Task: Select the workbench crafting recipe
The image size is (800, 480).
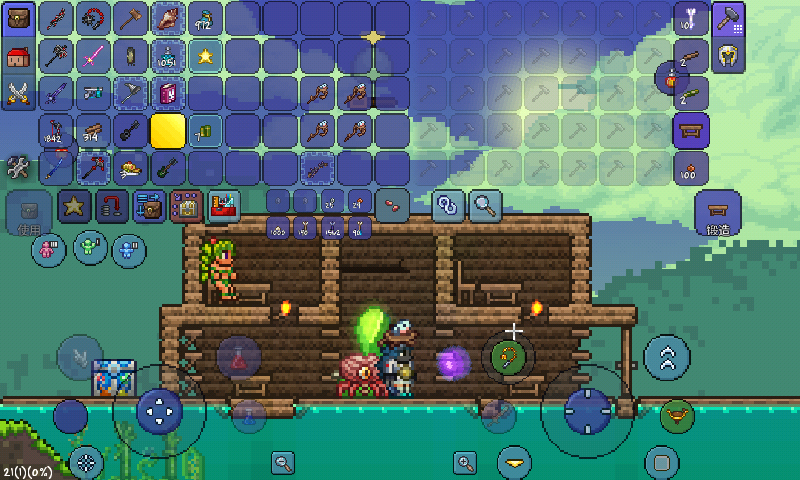Action: click(x=691, y=130)
